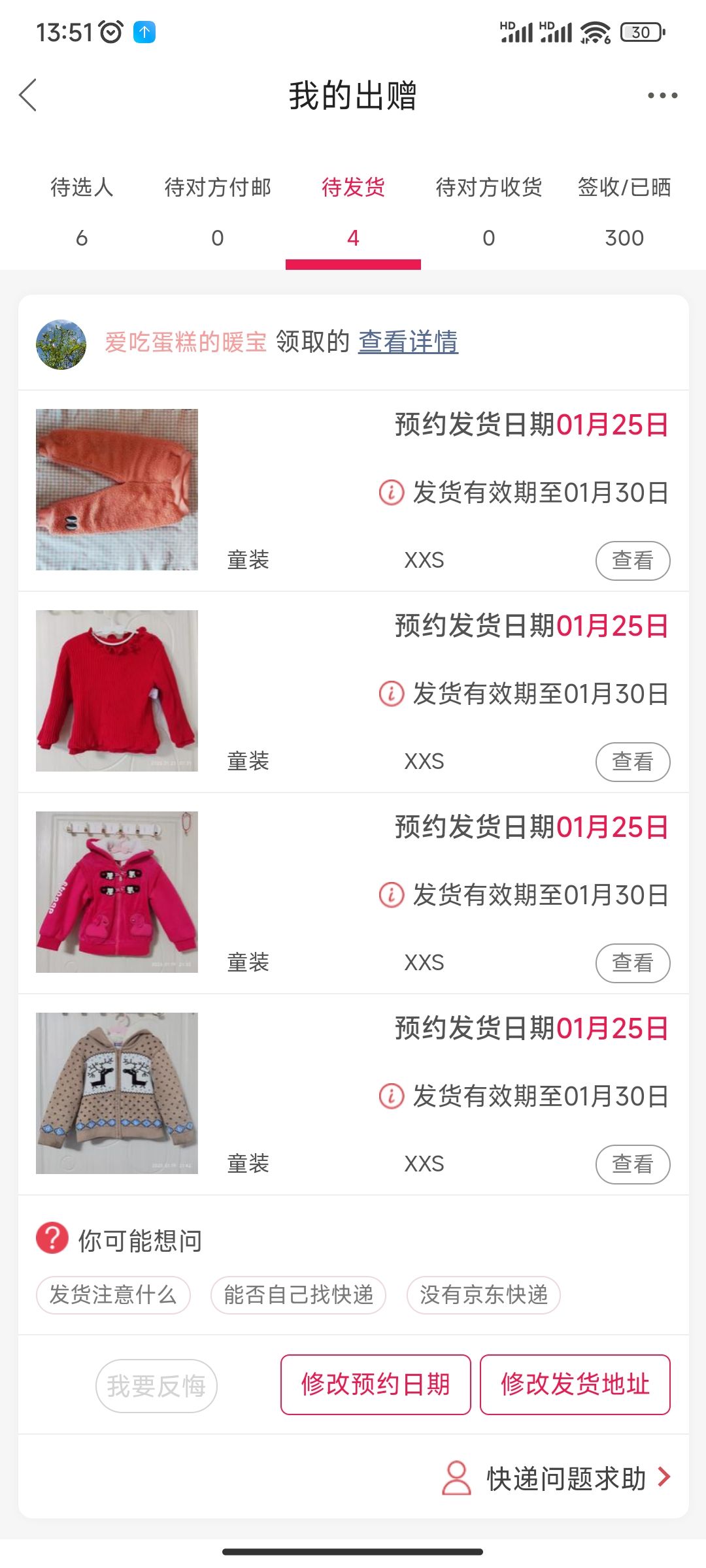Tap 查看 for the reindeer cardigan item
This screenshot has height=1568, width=706.
[633, 1164]
